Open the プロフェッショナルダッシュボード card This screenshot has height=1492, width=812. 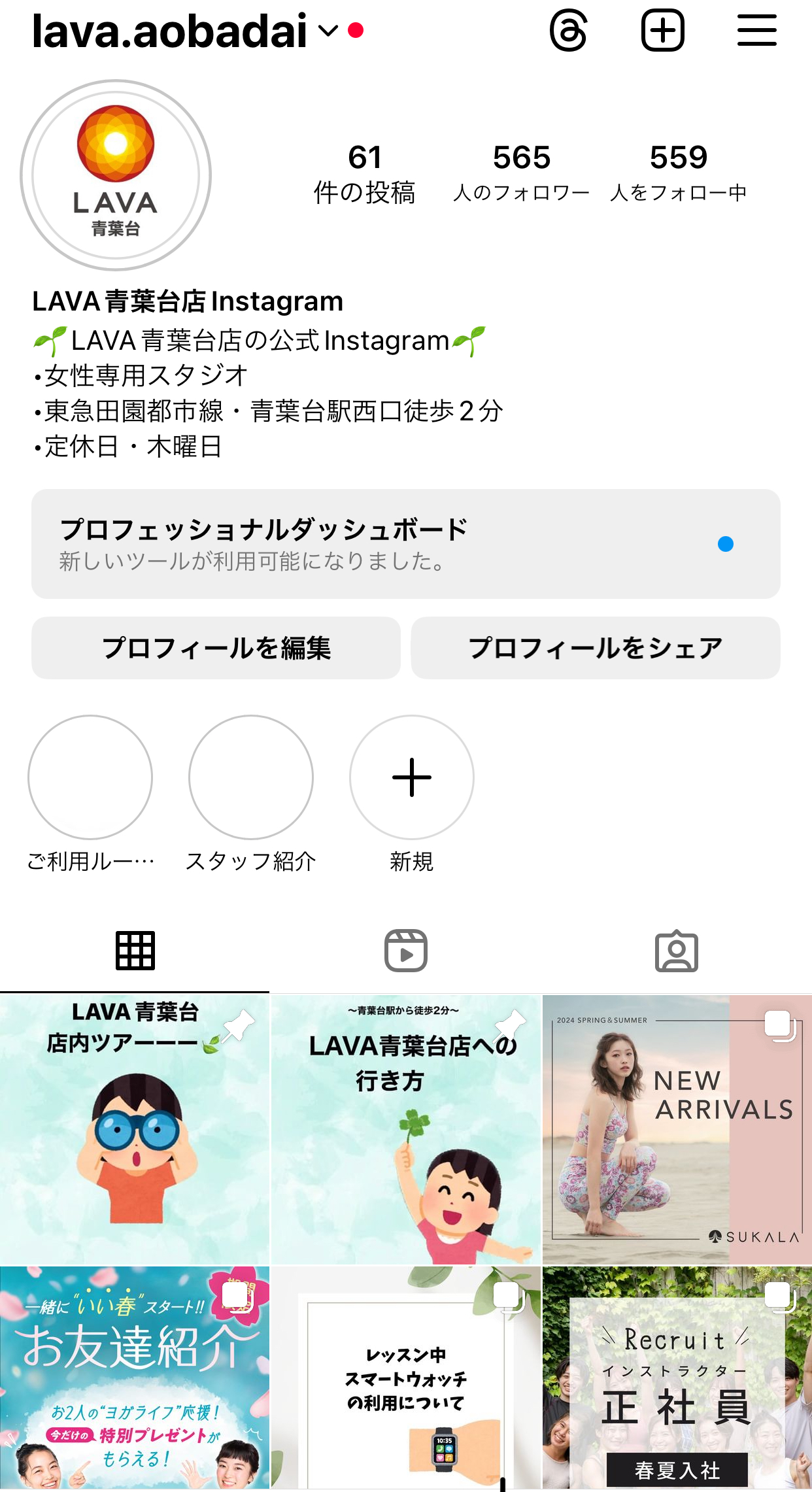pos(405,544)
